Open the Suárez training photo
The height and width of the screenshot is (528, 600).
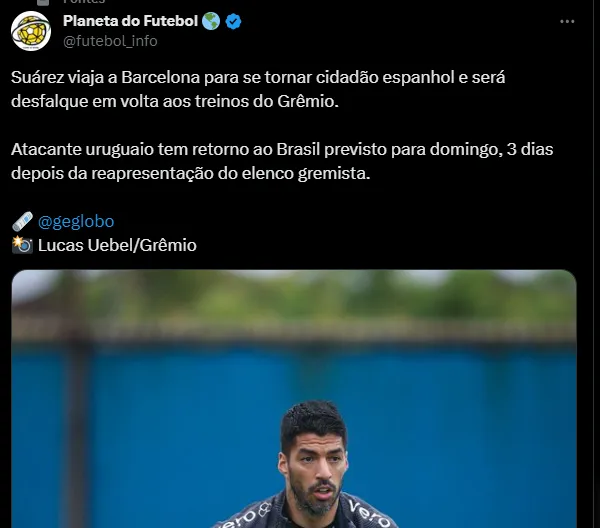[295, 400]
